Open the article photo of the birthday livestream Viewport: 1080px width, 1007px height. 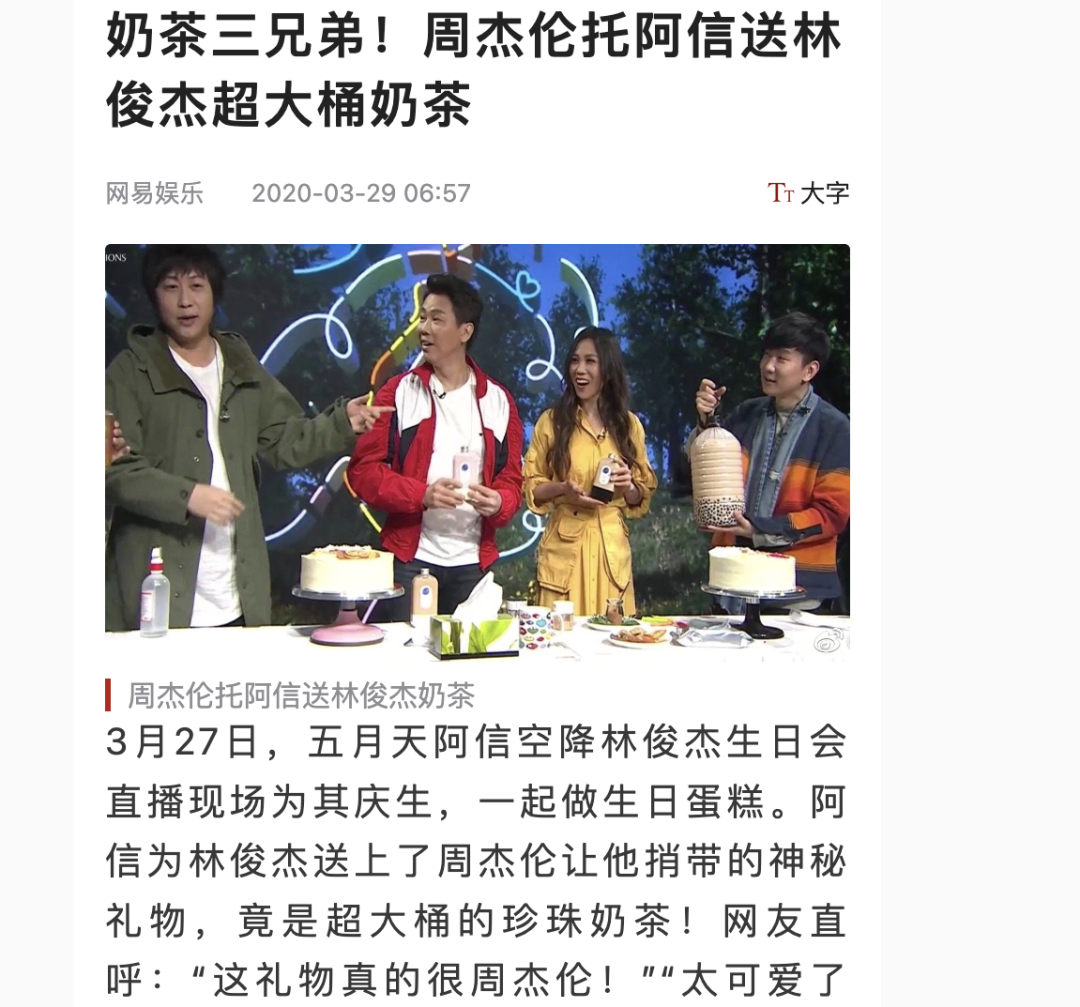(477, 452)
